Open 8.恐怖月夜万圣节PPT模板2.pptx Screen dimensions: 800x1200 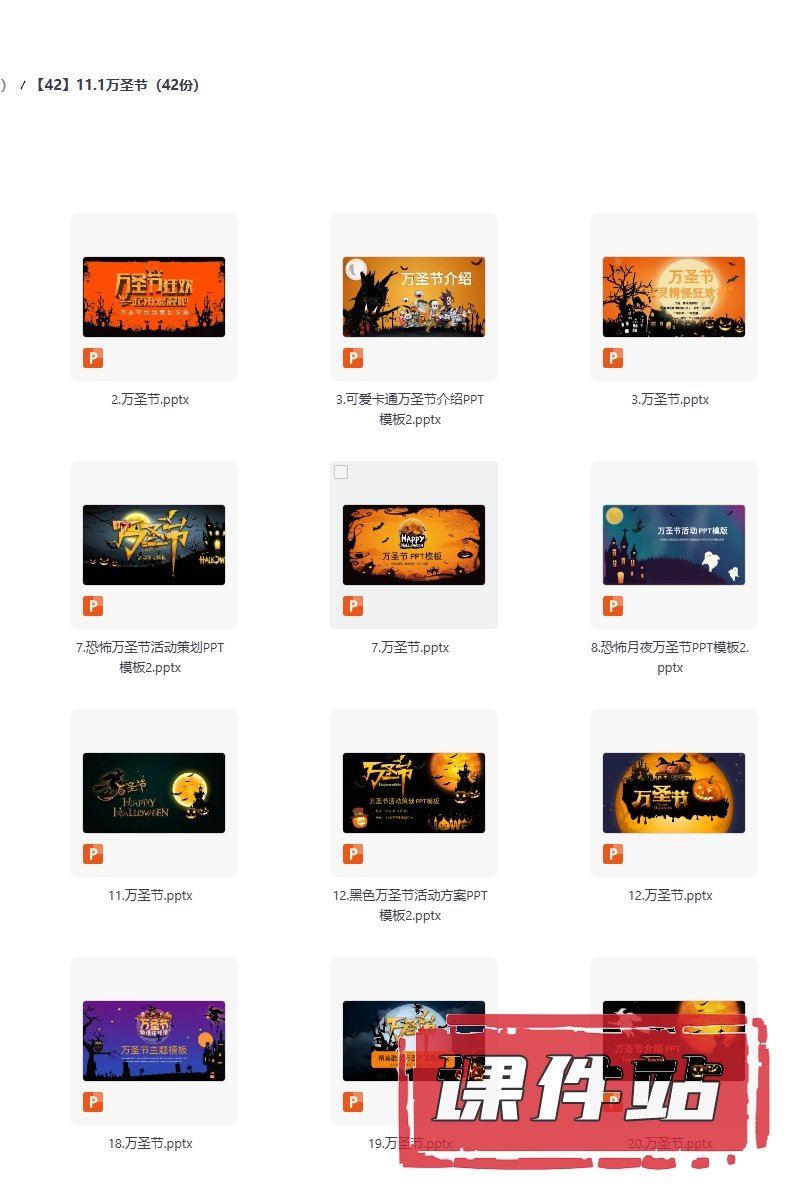674,545
